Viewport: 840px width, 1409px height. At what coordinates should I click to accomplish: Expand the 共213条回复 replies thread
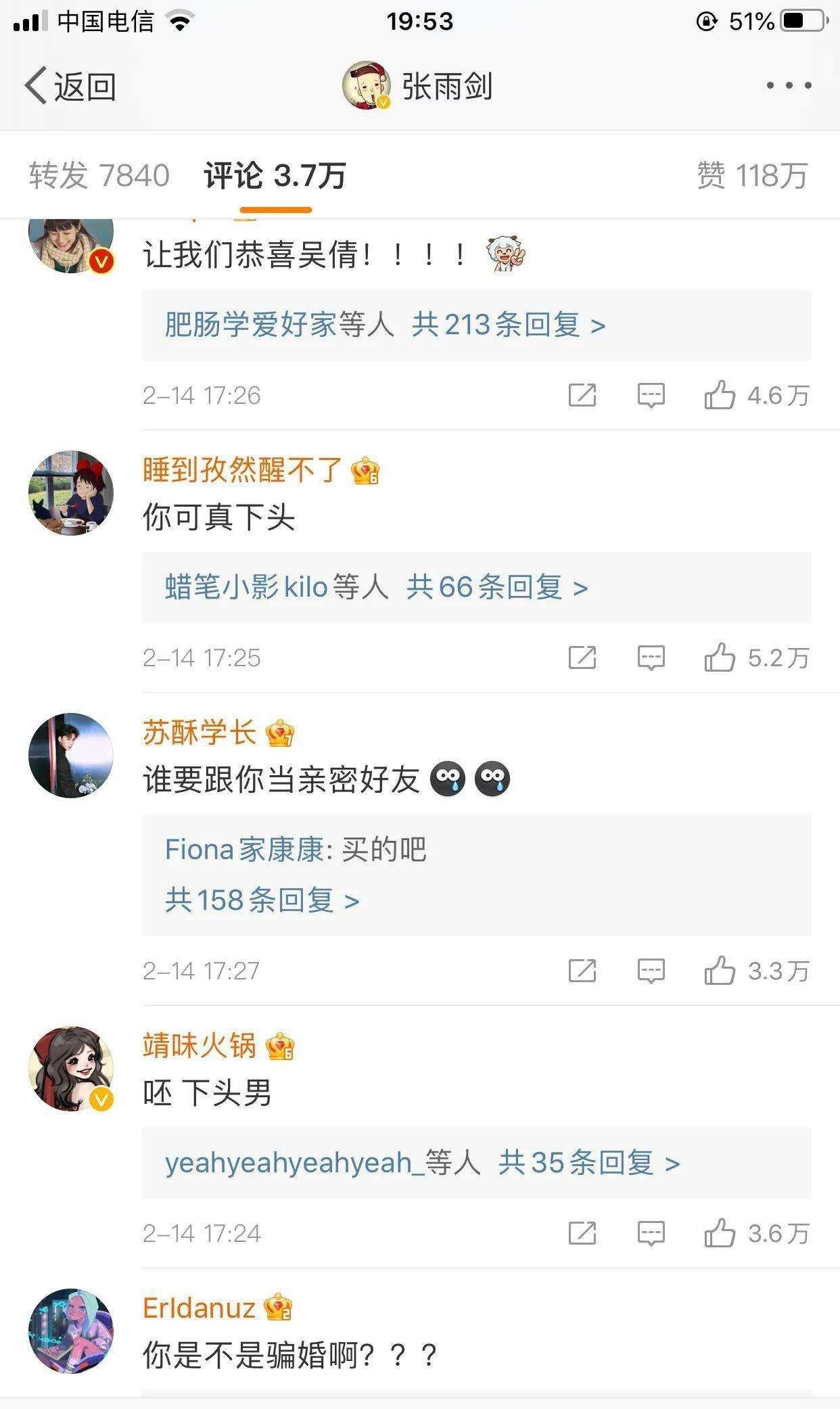pyautogui.click(x=509, y=325)
